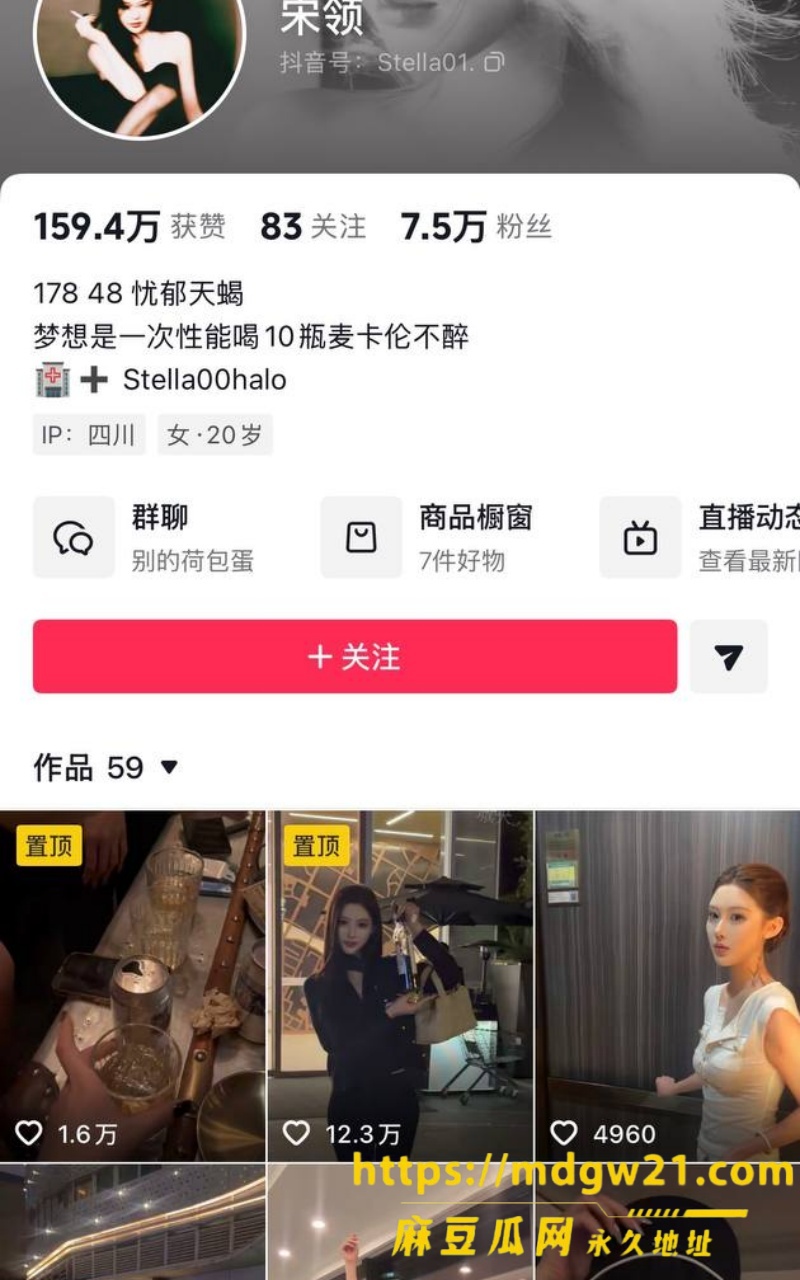
Task: Open the 83 关注 following list
Action: point(313,227)
